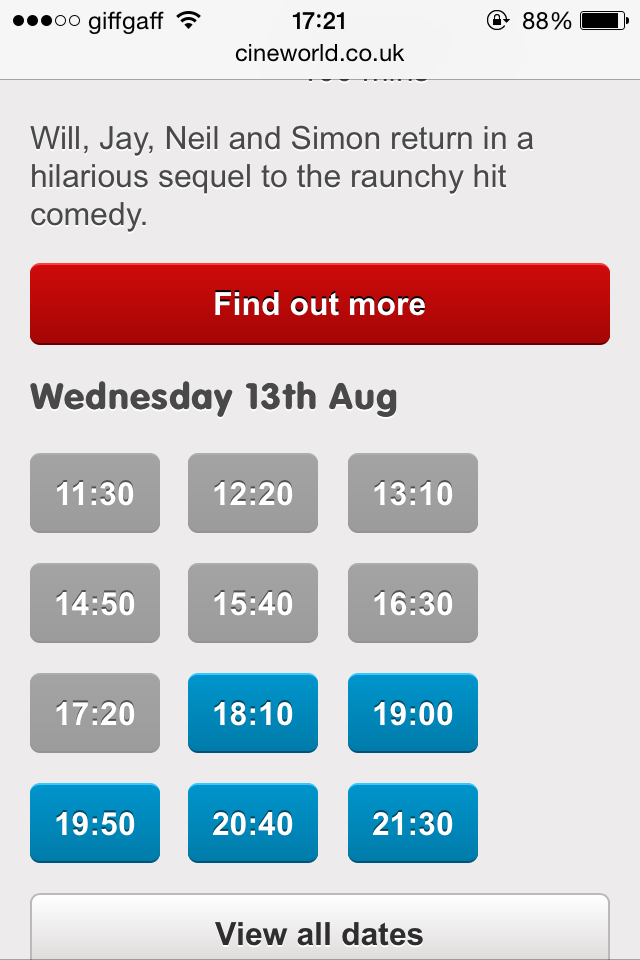
Task: Tap the Find out more button
Action: tap(319, 304)
